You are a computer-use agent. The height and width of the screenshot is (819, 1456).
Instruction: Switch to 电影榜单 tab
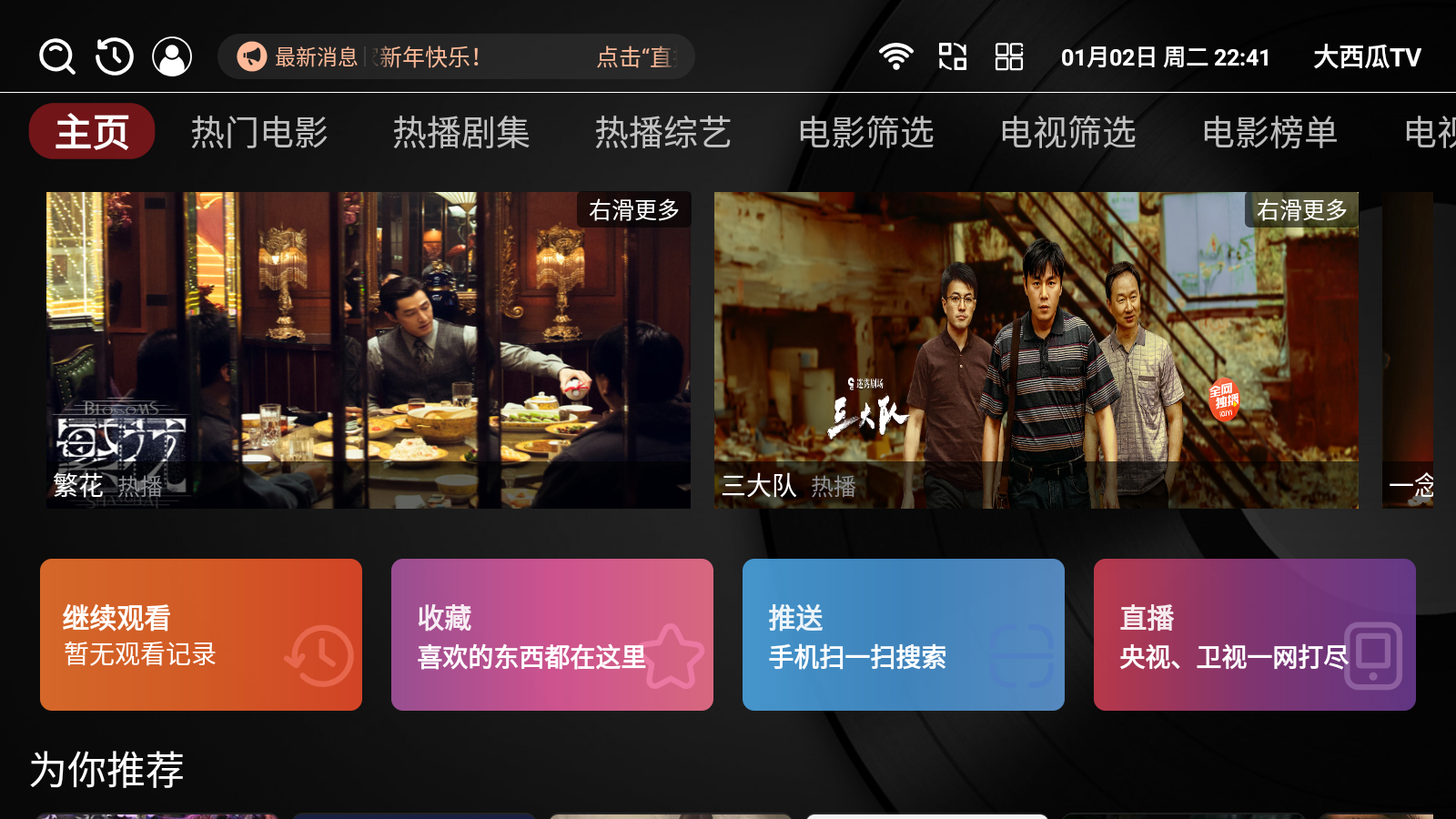pos(1269,133)
